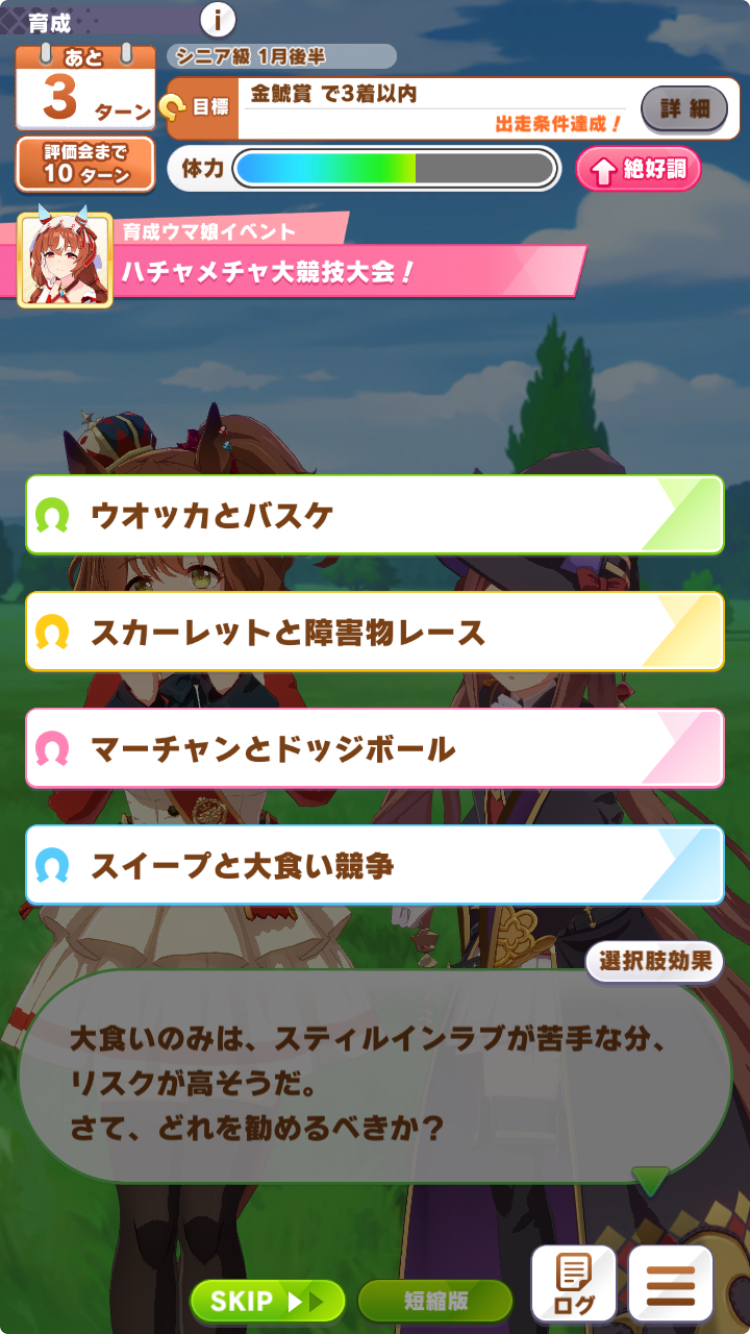Tap the 詳細 goal details button
The width and height of the screenshot is (750, 1334).
tap(684, 109)
